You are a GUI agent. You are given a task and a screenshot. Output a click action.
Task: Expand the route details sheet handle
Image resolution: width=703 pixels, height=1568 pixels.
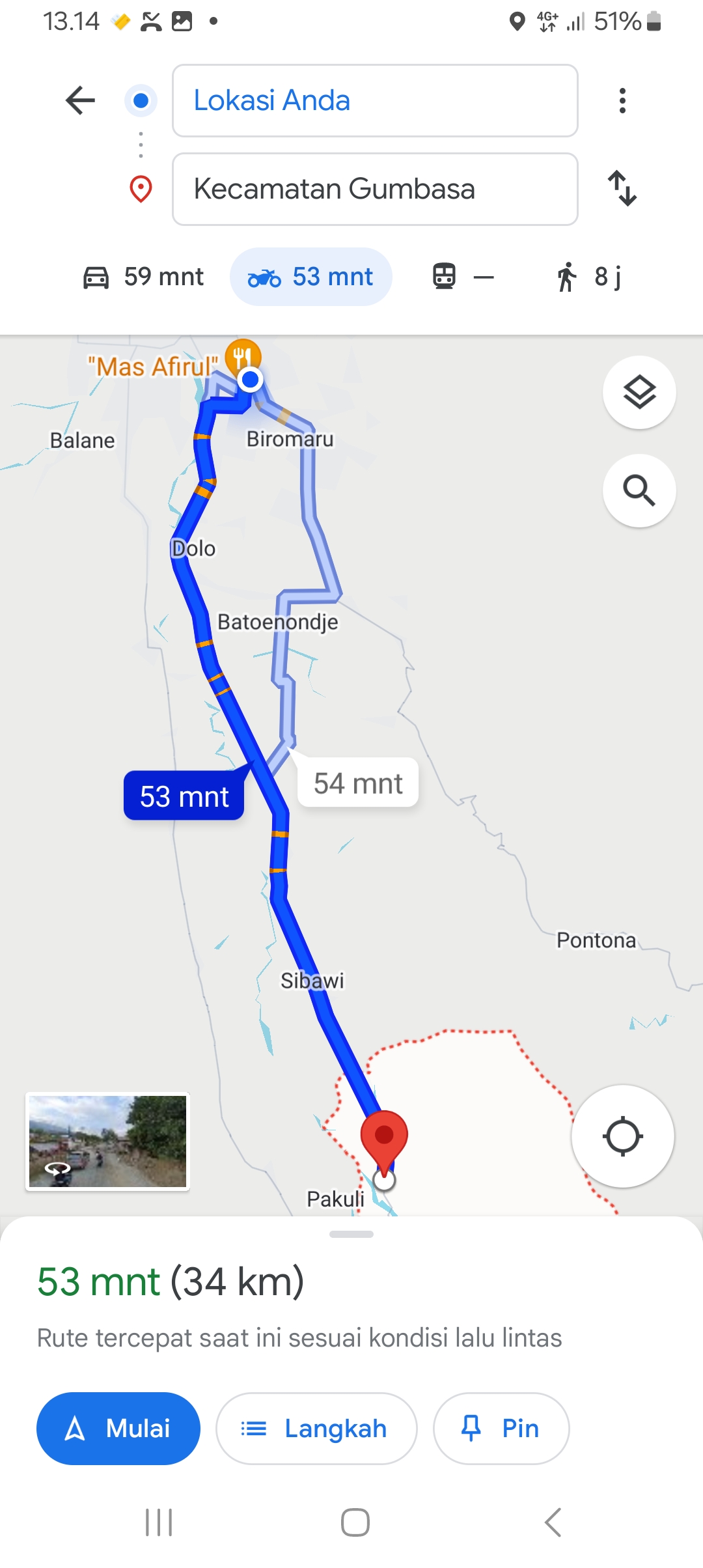point(351,1234)
